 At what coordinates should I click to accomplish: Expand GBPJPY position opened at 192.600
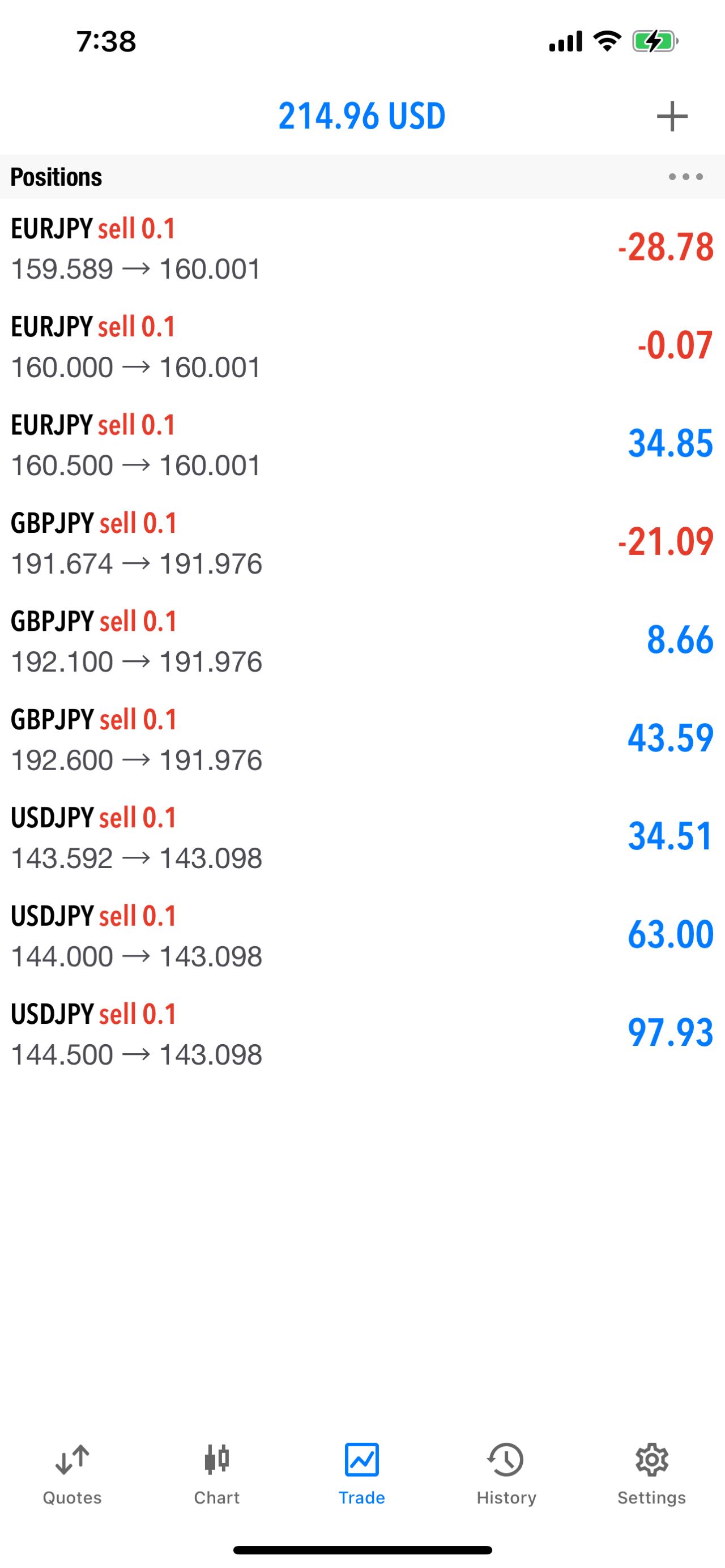362,738
